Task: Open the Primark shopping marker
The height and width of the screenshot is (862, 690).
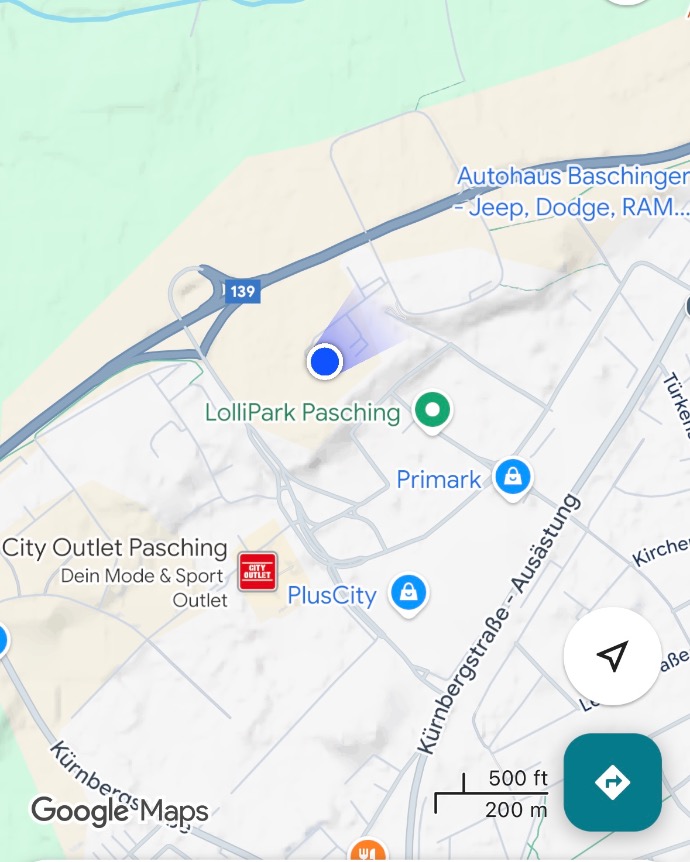Action: tap(513, 477)
